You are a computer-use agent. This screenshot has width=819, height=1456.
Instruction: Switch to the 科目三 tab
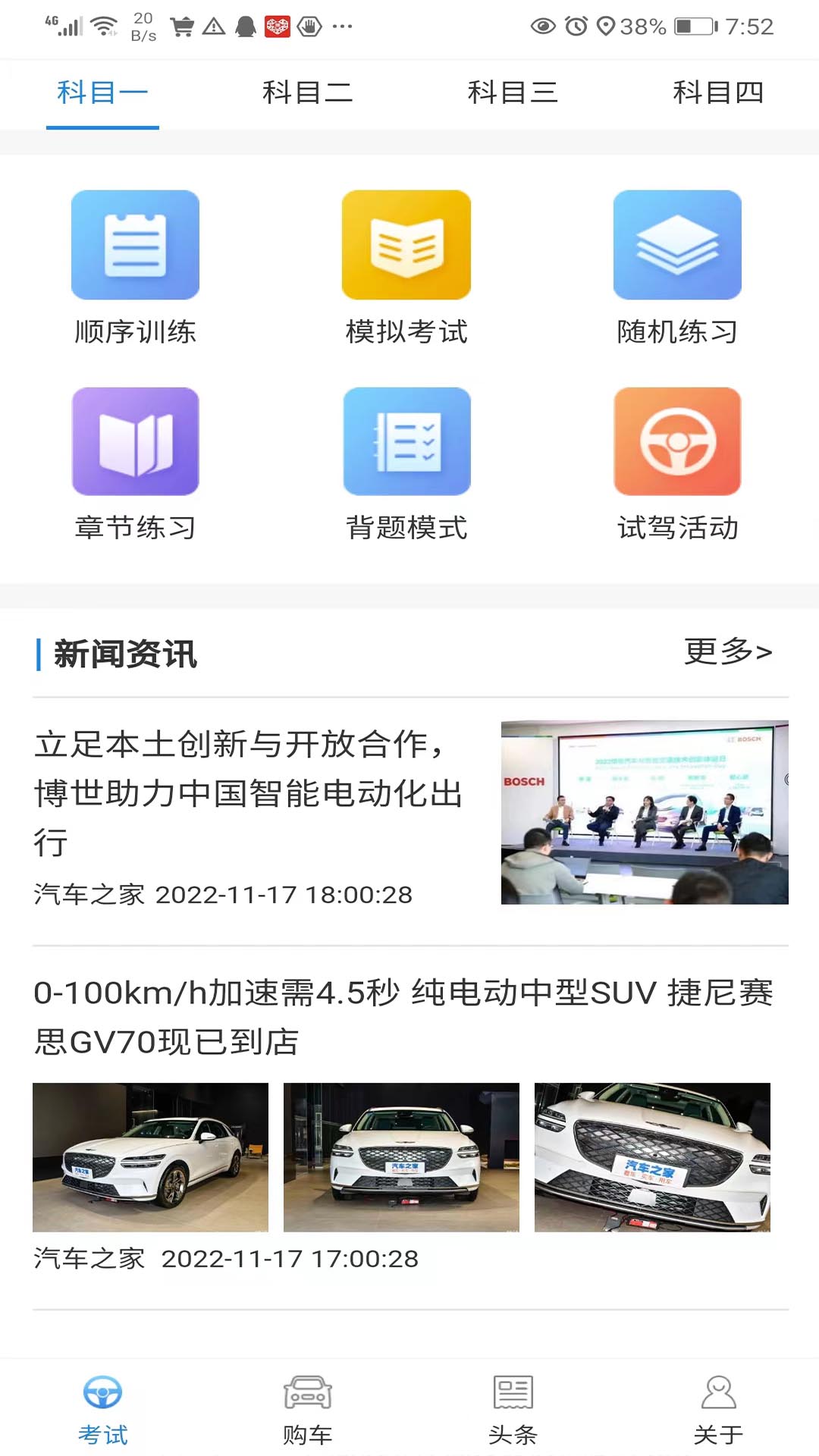(513, 93)
